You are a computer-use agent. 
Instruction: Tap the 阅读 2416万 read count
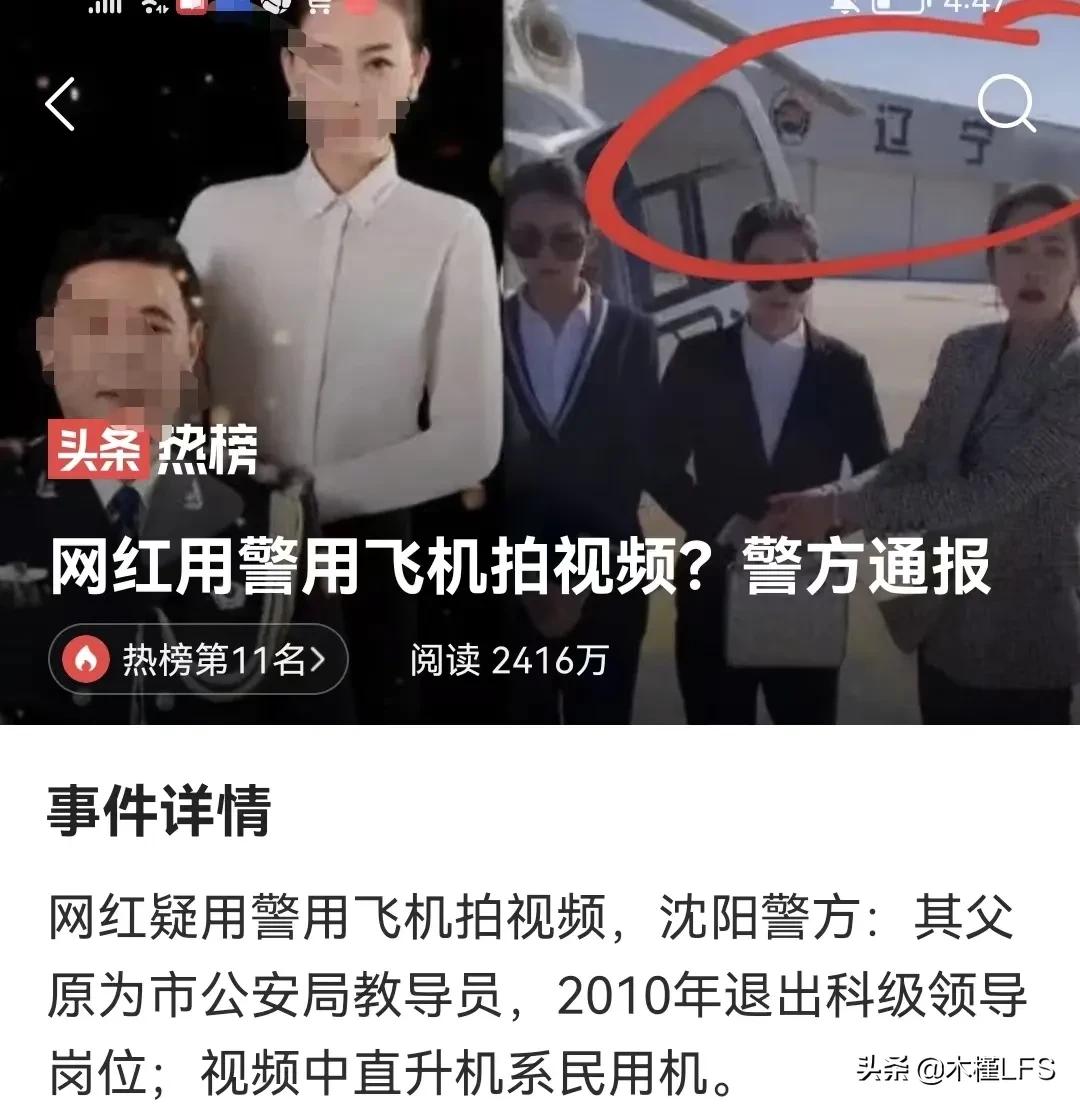click(510, 657)
